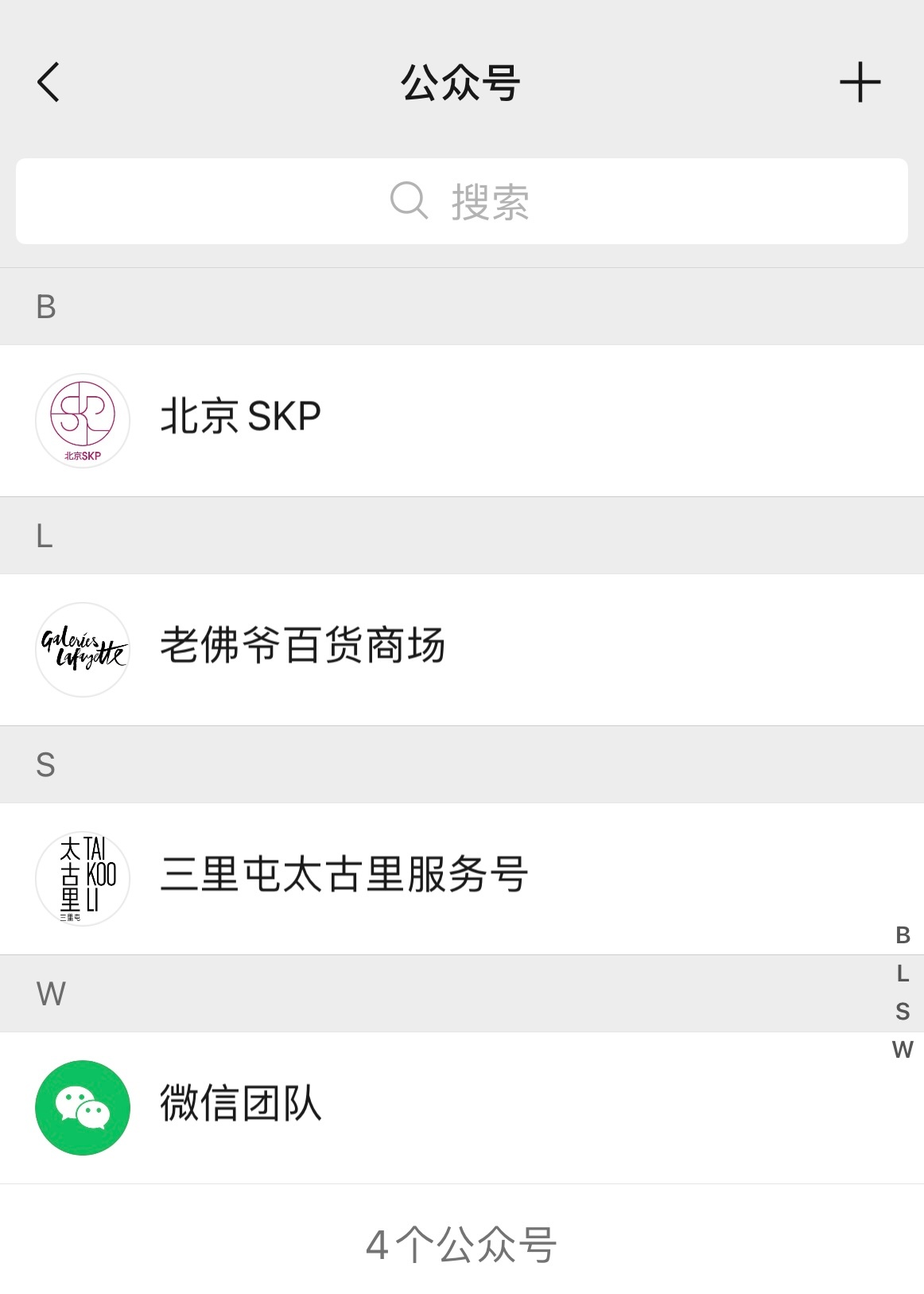Add a new official account with plus
924x1294 pixels.
pos(860,82)
